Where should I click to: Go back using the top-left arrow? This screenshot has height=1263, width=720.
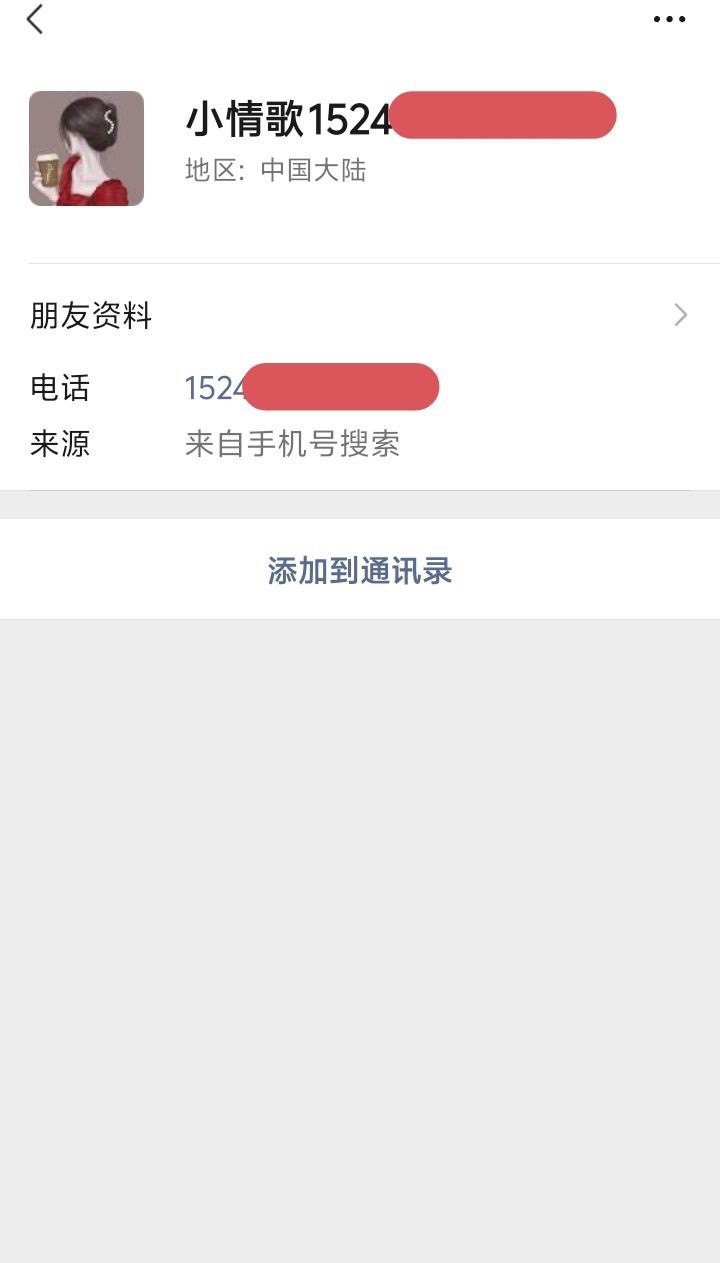click(35, 19)
